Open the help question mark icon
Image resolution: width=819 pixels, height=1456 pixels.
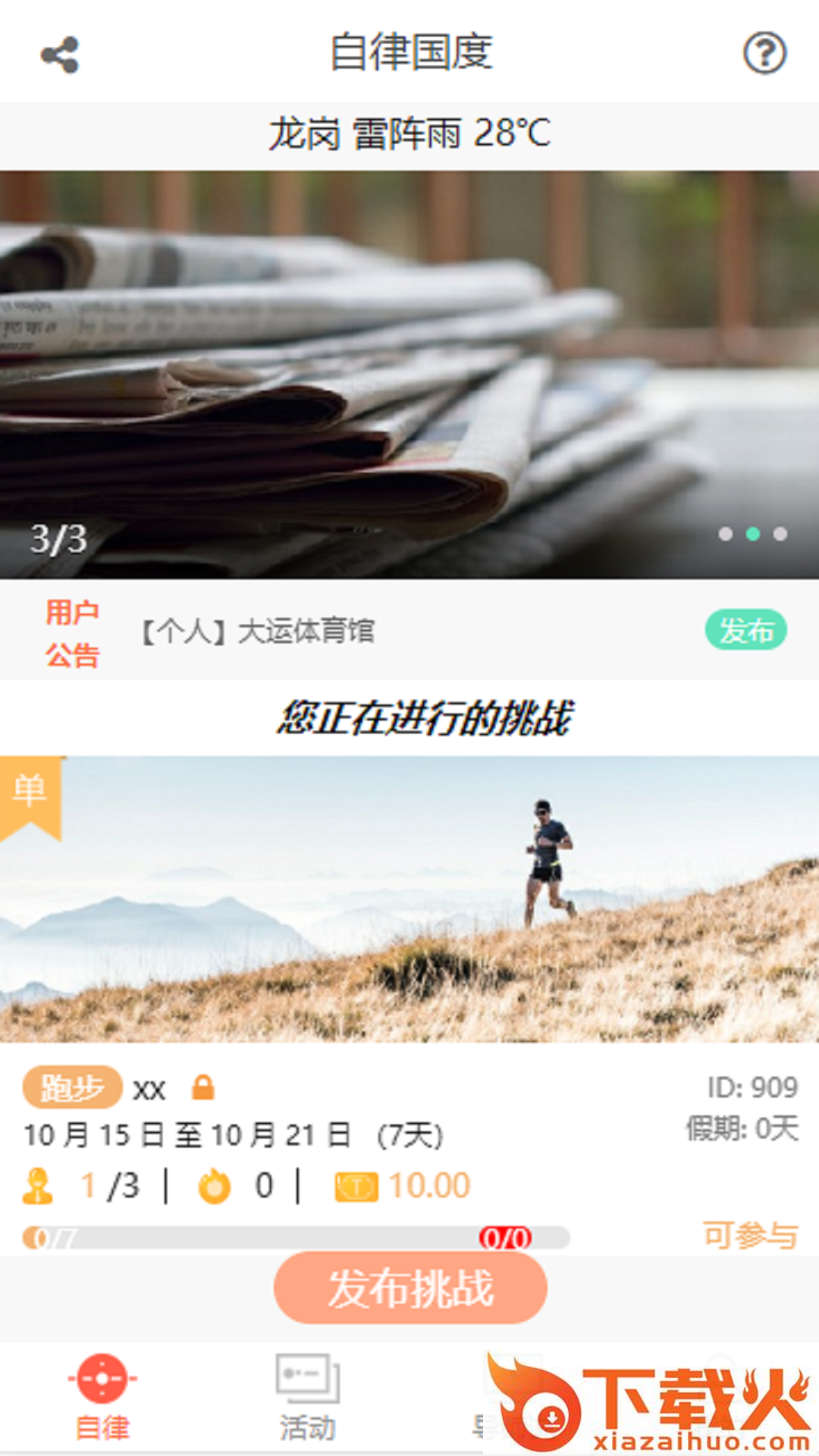click(x=764, y=53)
